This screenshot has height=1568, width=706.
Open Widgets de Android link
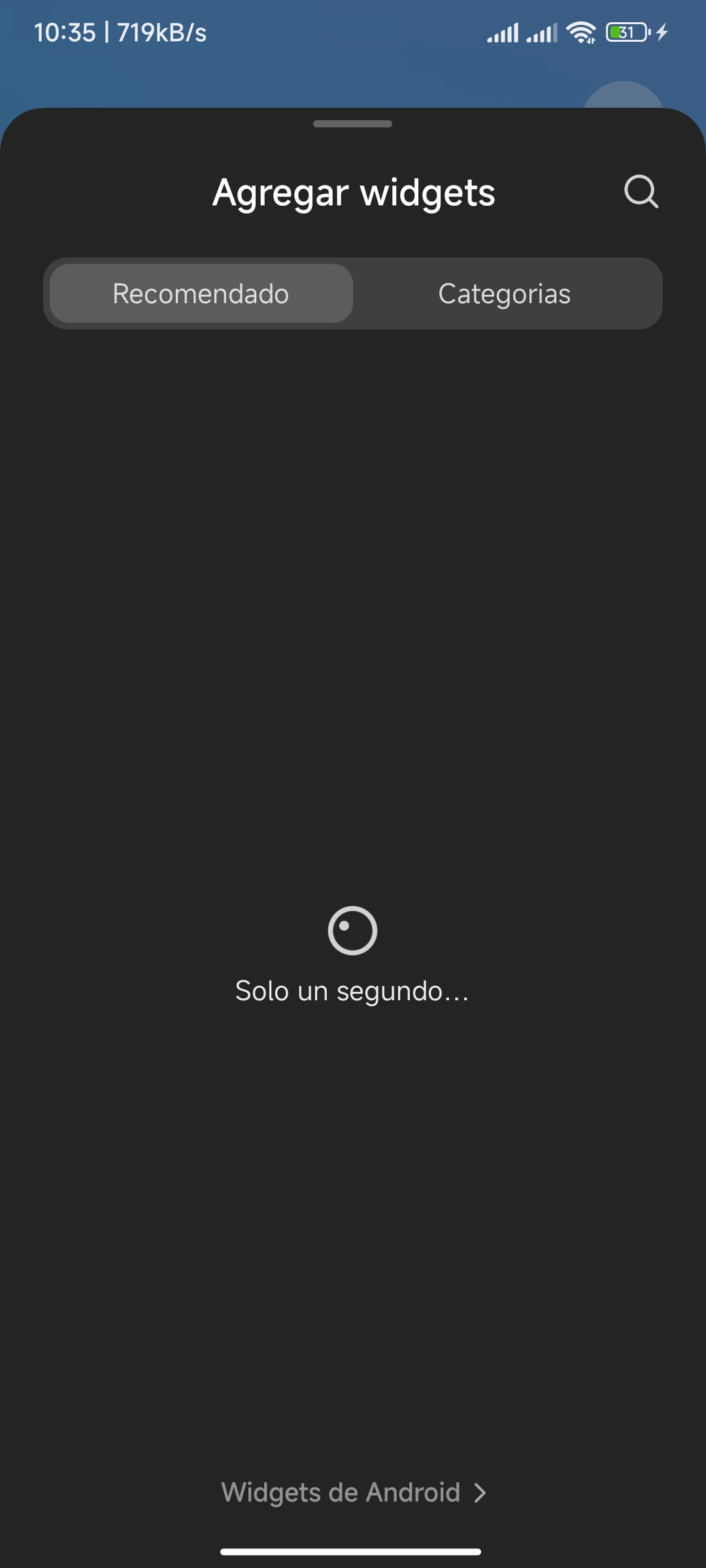[x=354, y=1493]
